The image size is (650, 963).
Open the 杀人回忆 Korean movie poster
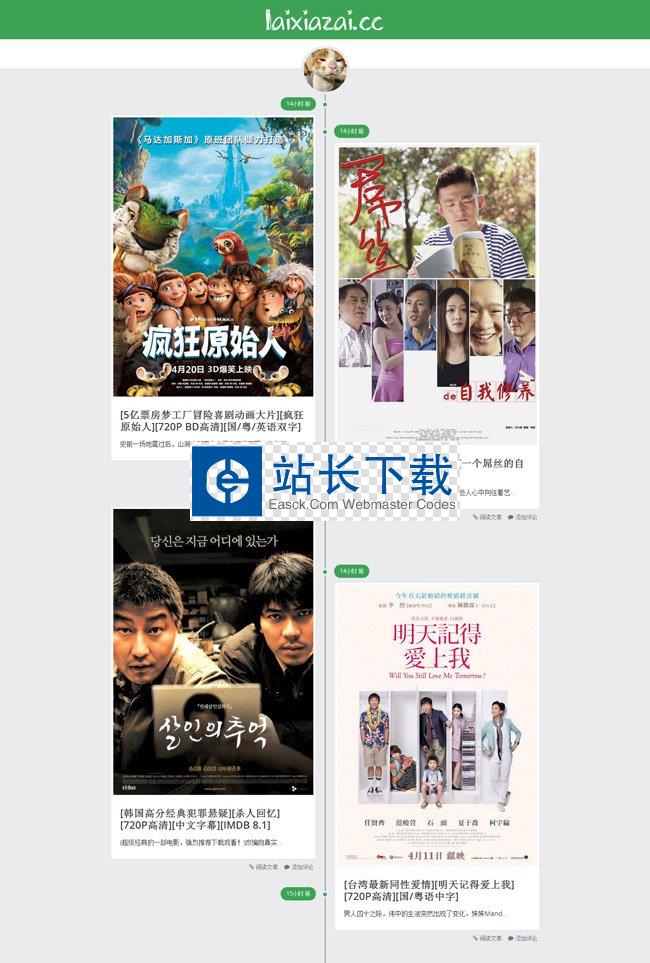tap(213, 650)
